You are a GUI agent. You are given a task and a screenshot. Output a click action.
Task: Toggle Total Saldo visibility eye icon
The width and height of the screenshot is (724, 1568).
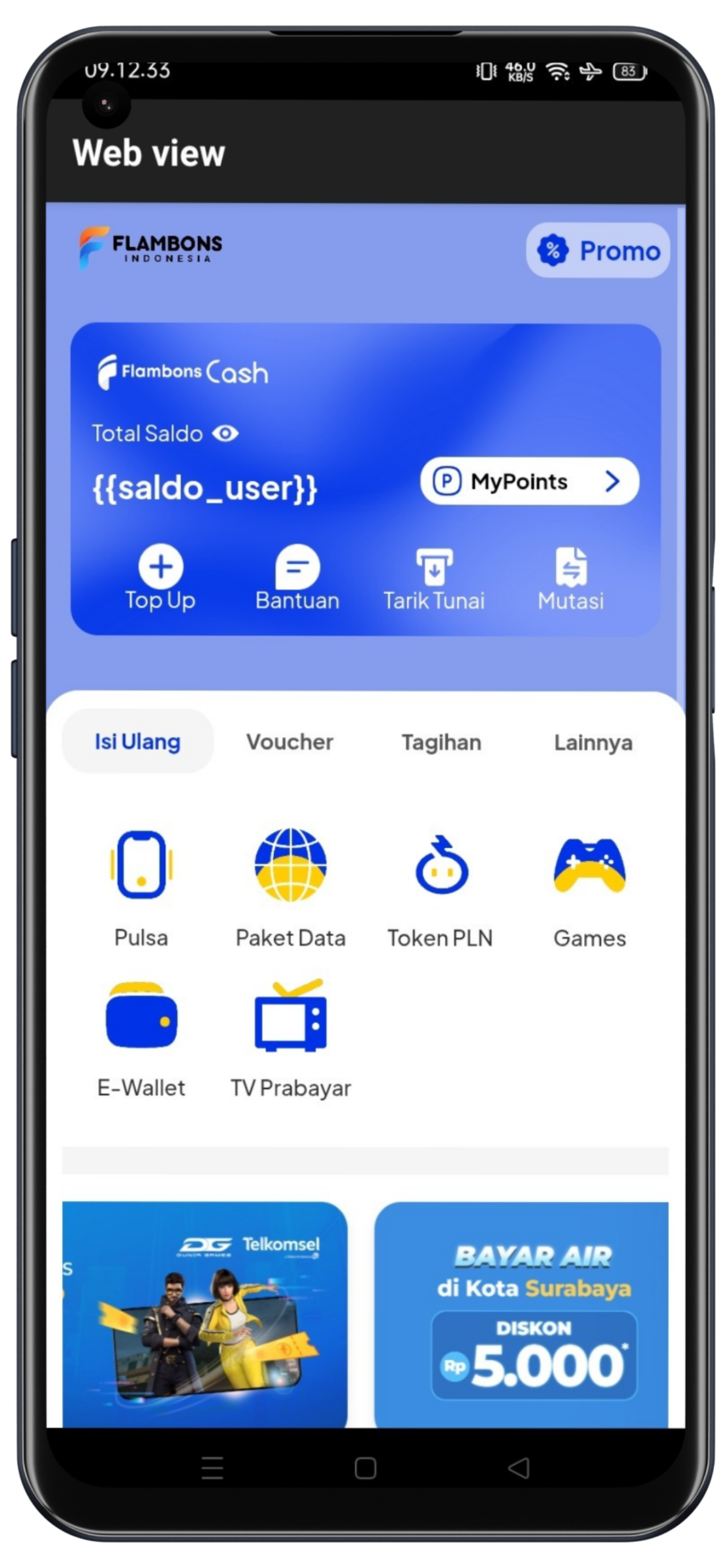tap(225, 434)
